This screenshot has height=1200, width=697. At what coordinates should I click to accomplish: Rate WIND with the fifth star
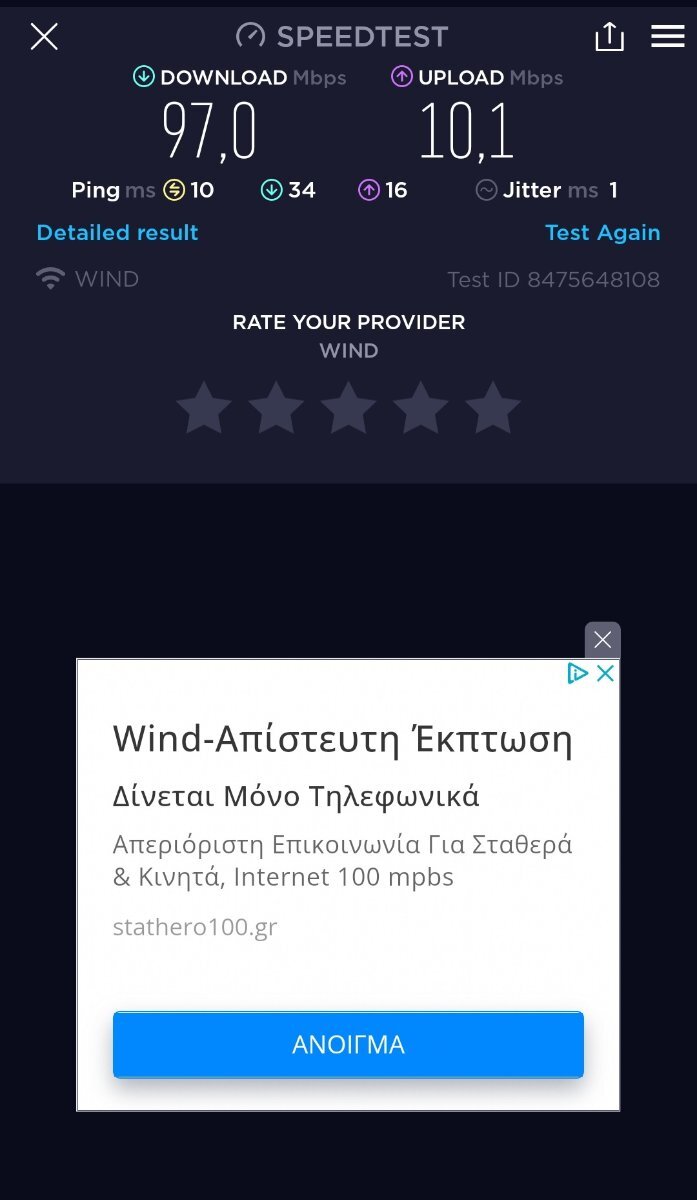493,408
